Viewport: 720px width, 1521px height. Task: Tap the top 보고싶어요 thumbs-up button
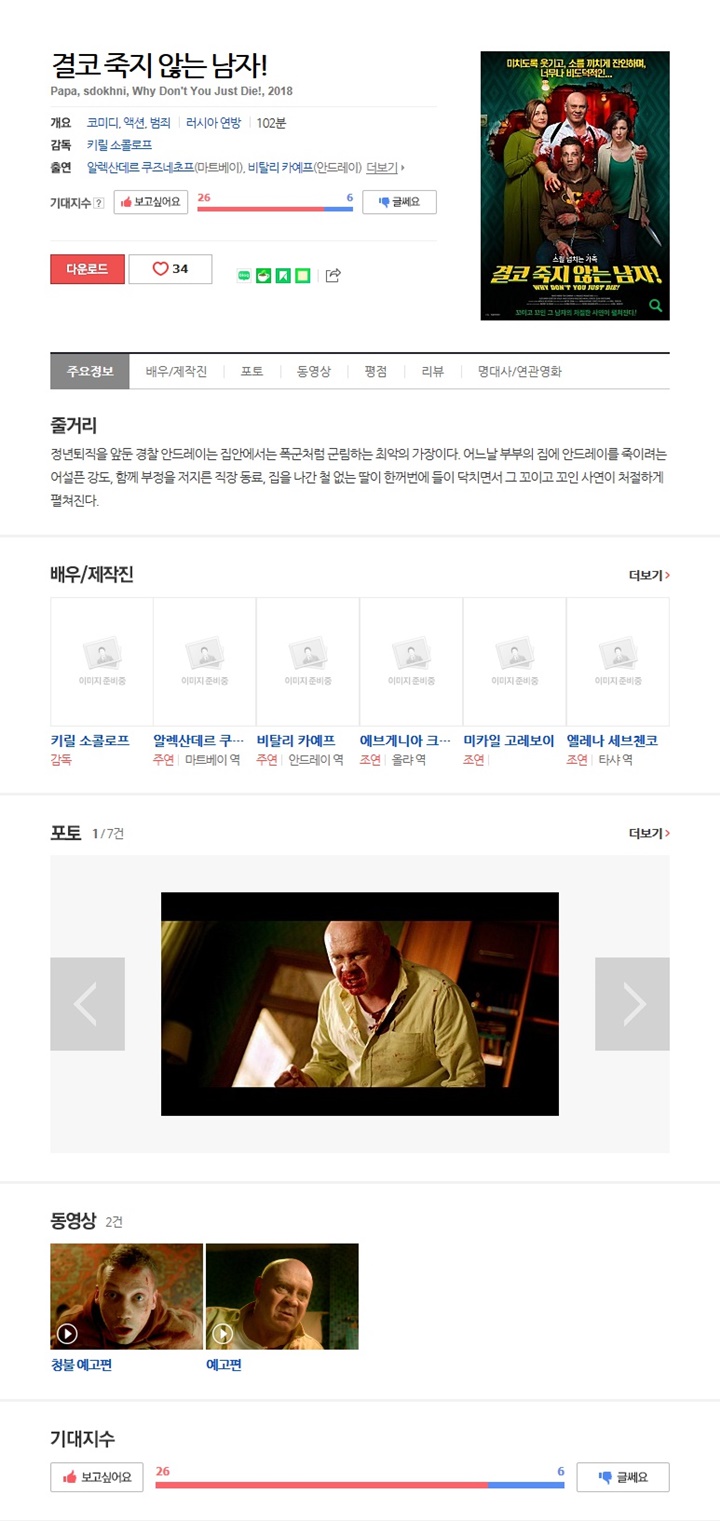click(151, 202)
